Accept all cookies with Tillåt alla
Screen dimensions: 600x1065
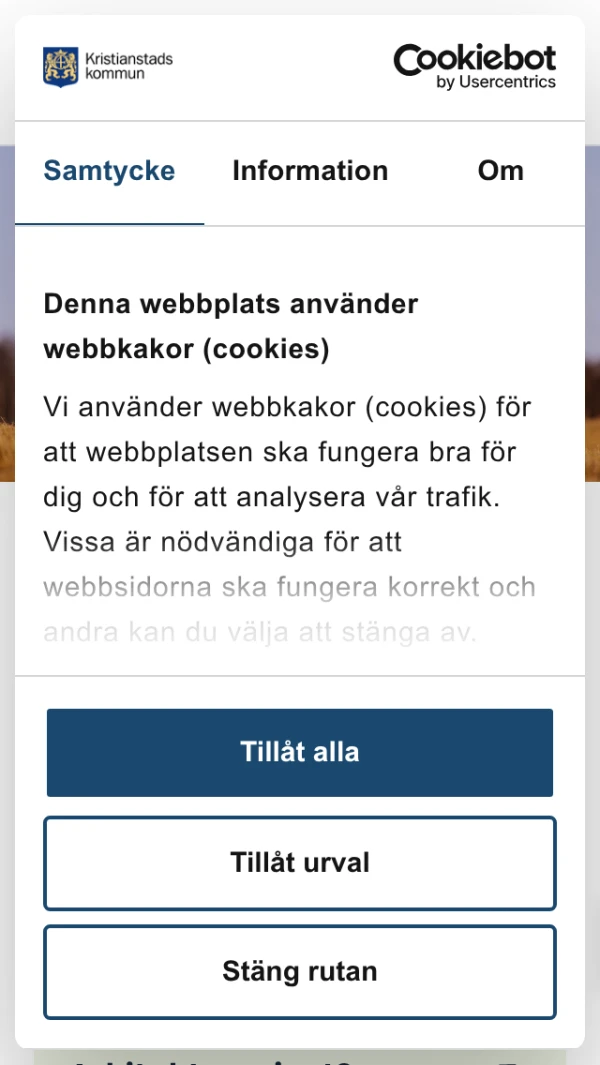pyautogui.click(x=300, y=752)
